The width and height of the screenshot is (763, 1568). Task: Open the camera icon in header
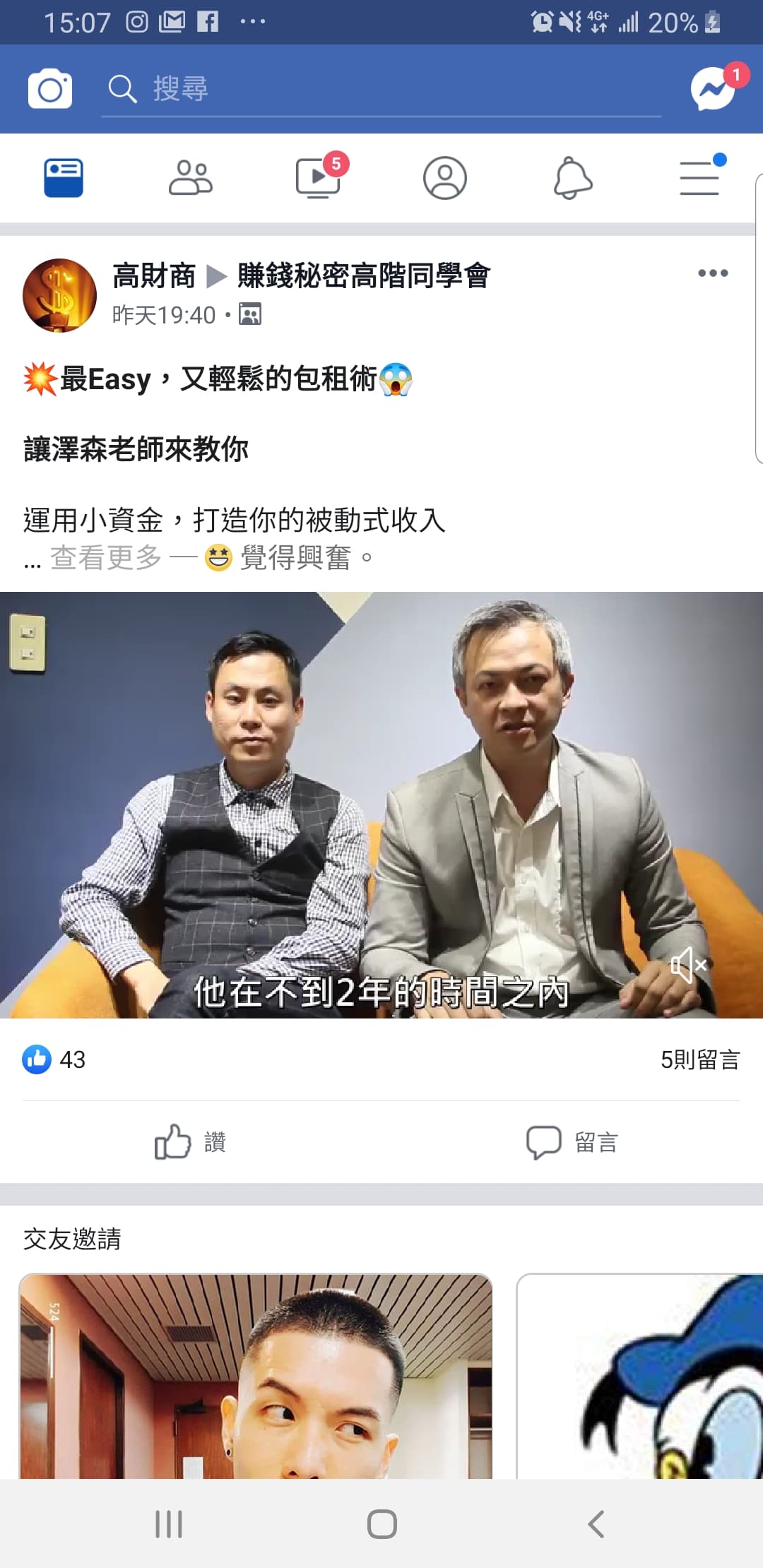50,89
